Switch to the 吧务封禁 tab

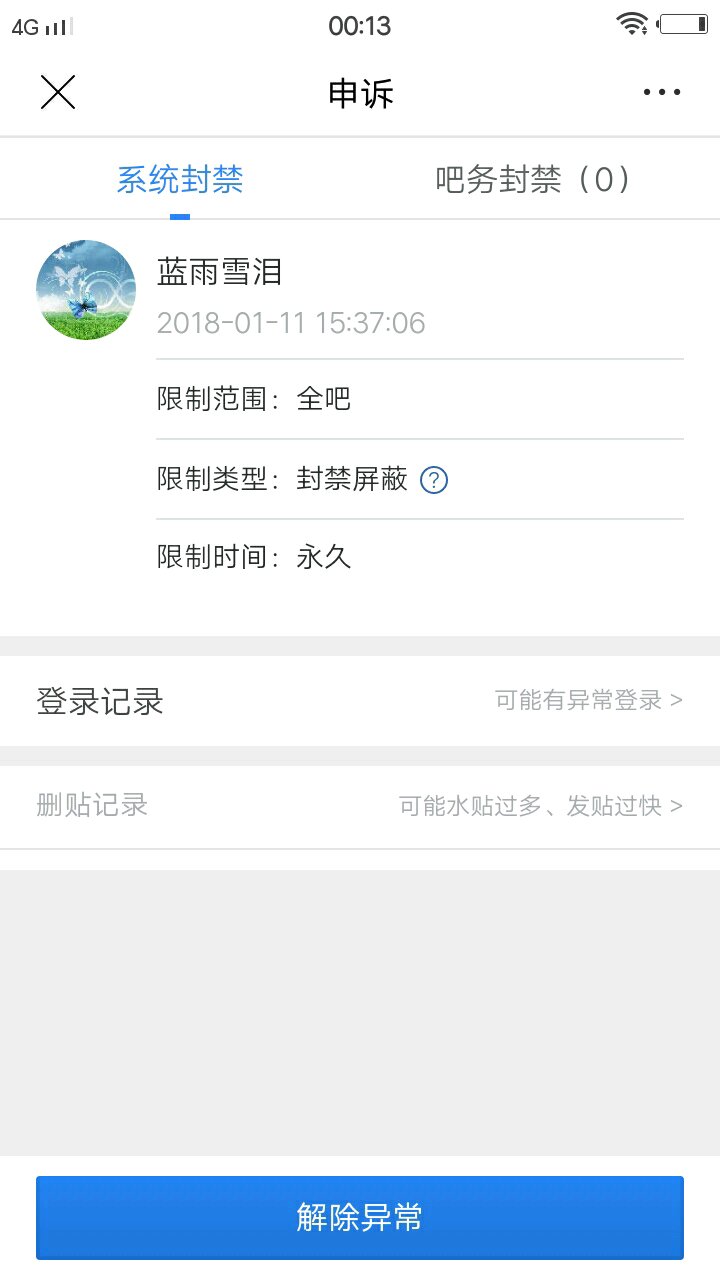pyautogui.click(x=534, y=180)
